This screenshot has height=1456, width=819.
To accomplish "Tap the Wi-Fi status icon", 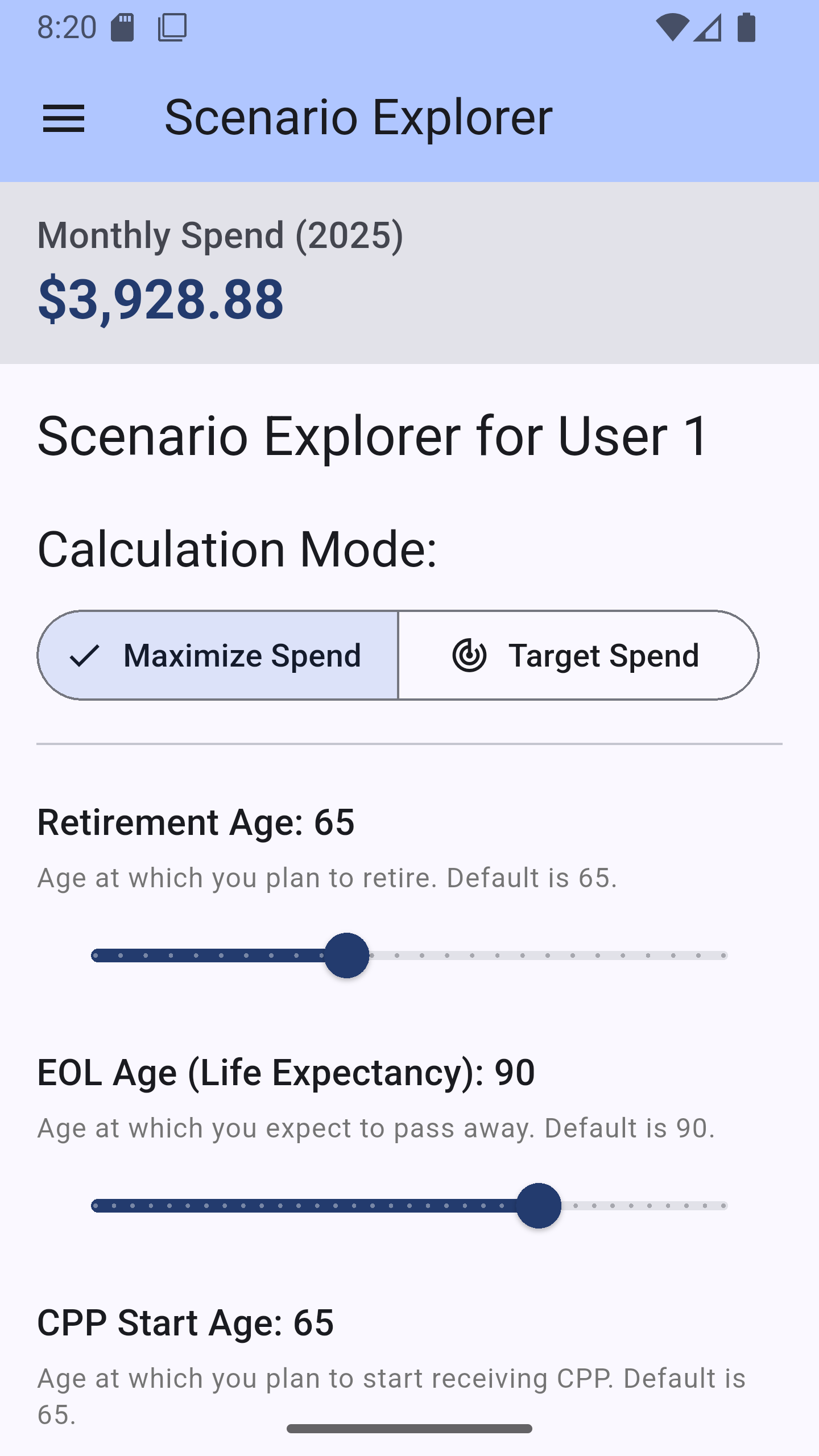I will pyautogui.click(x=671, y=28).
